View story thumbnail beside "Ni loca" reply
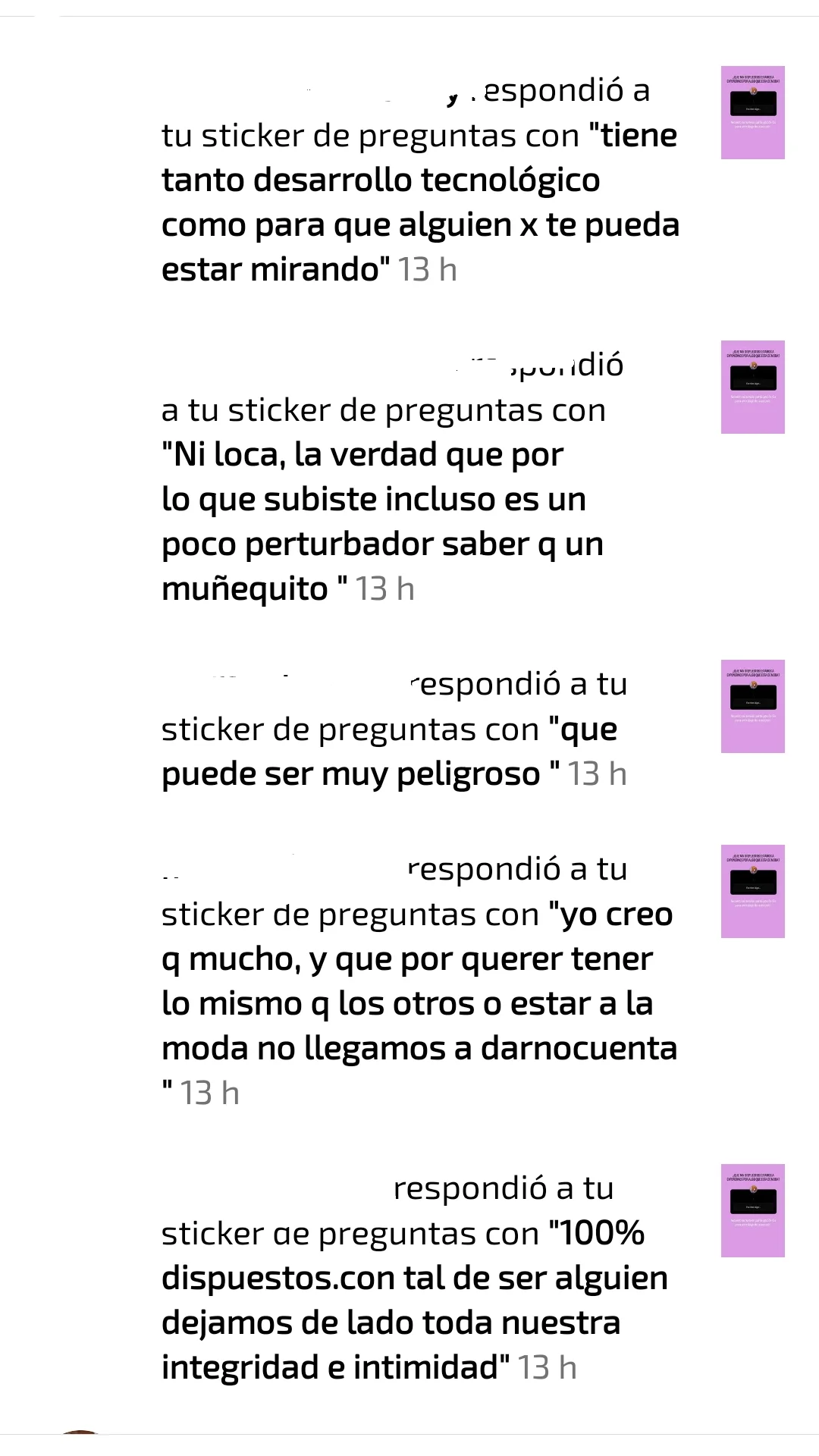 click(753, 388)
